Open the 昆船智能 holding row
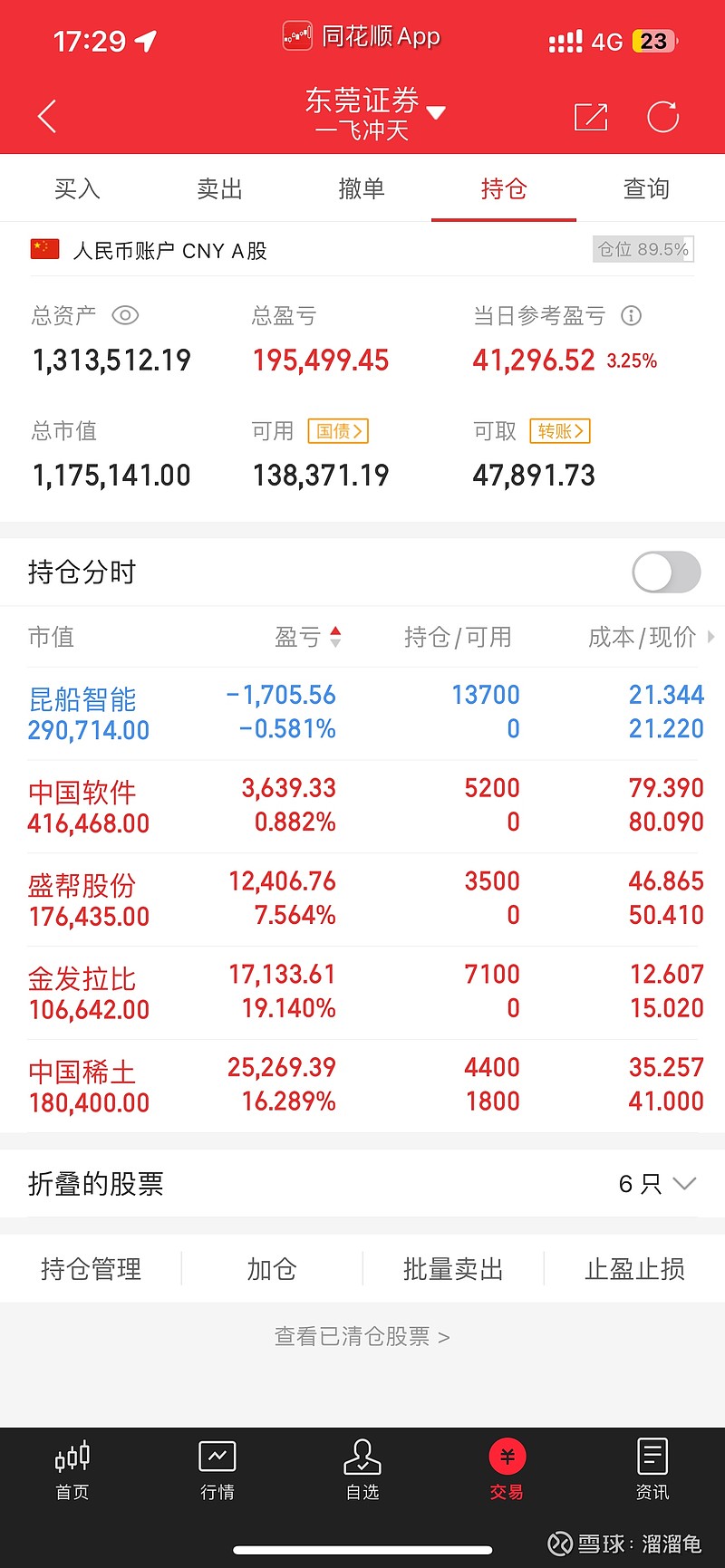725x1568 pixels. pyautogui.click(x=362, y=713)
